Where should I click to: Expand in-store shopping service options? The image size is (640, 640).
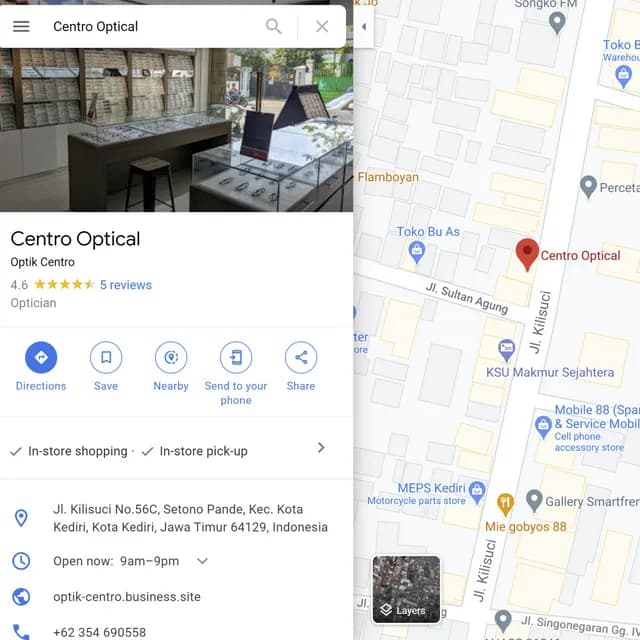pos(321,448)
